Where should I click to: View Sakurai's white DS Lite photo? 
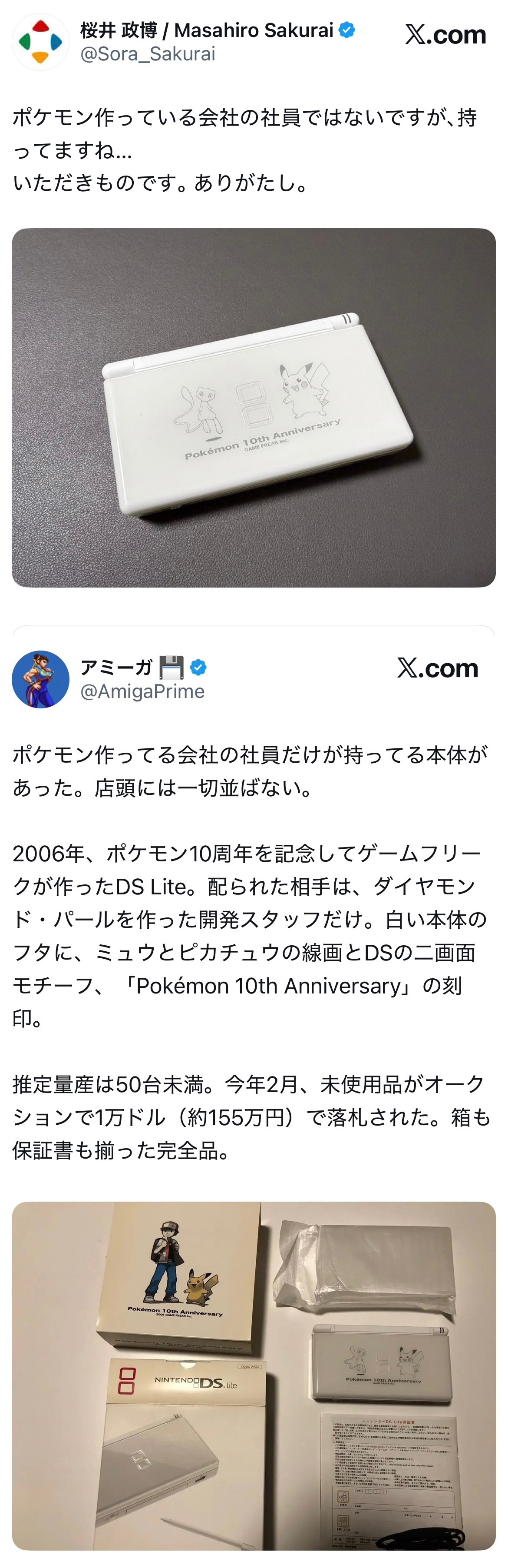click(254, 407)
